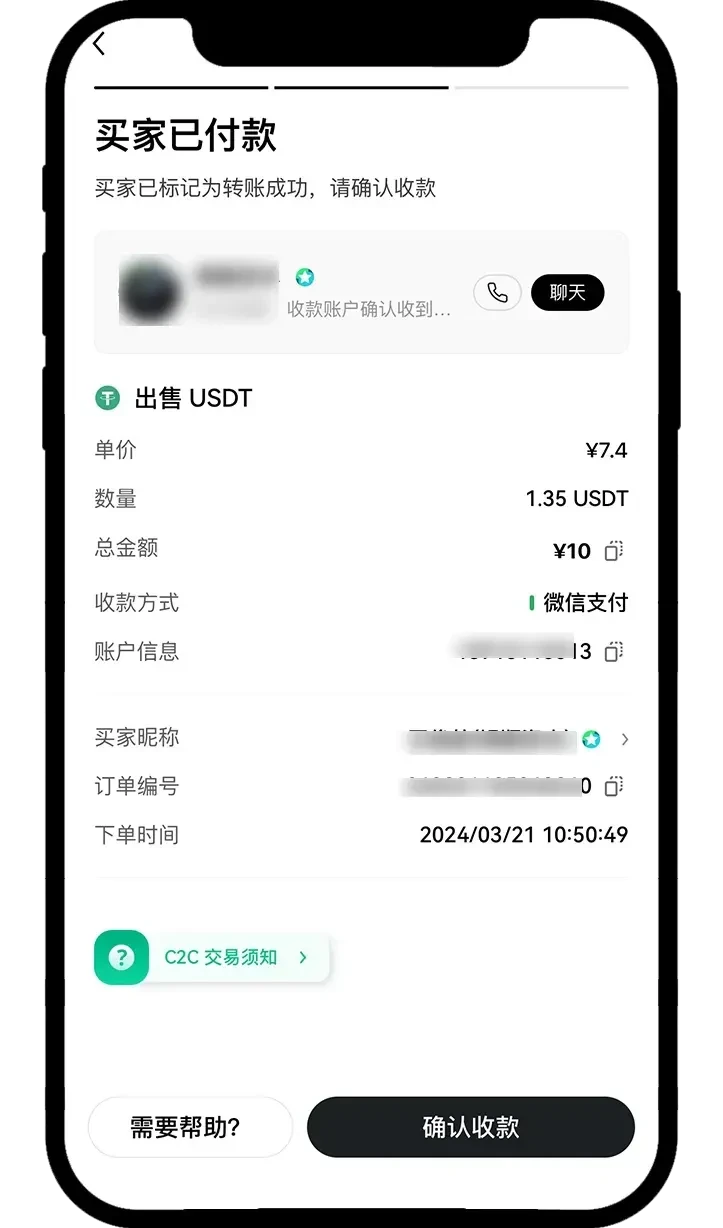This screenshot has width=723, height=1228.
Task: Open the 聊天 chat with the buyer
Action: [567, 293]
